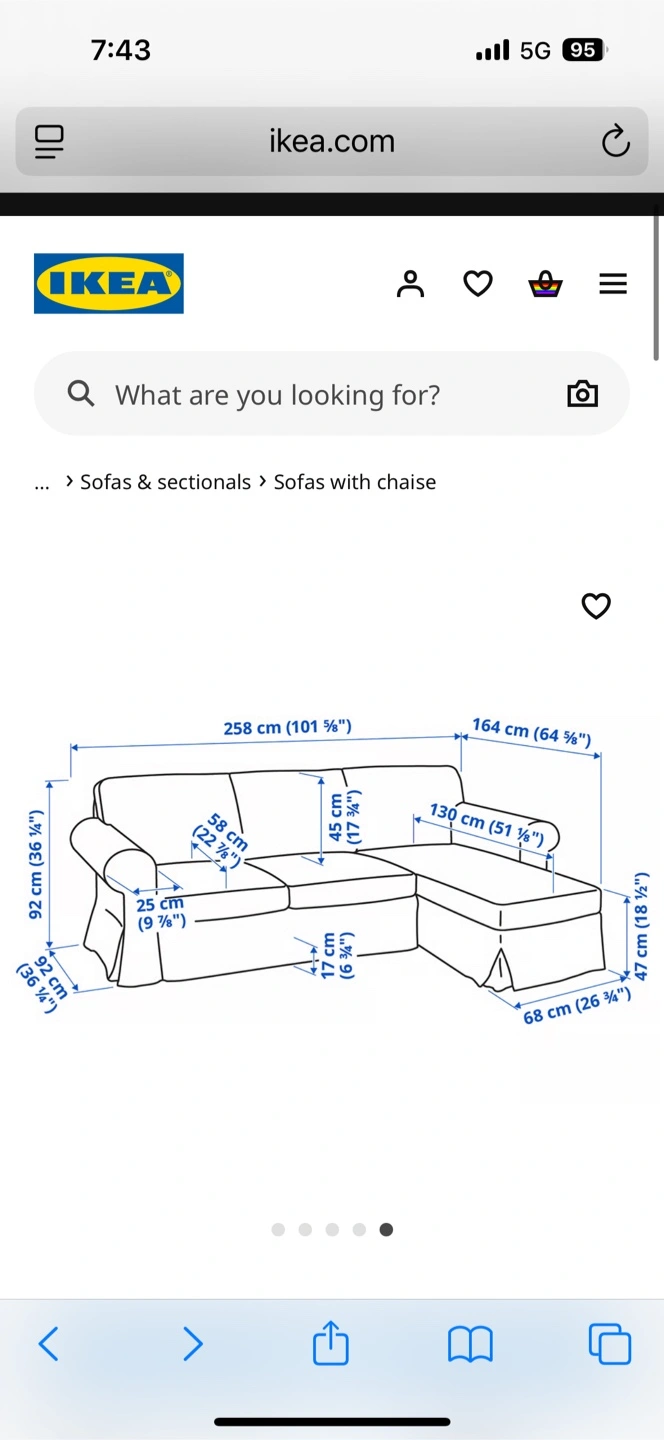
Task: Open the page settings icon in address bar
Action: pos(49,142)
